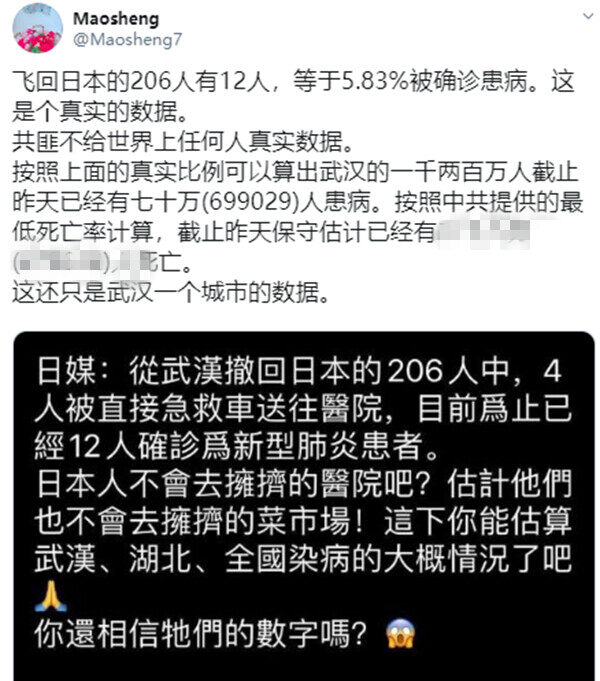Image resolution: width=600 pixels, height=681 pixels.
Task: Open Maosheng's profile avatar
Action: (37, 28)
